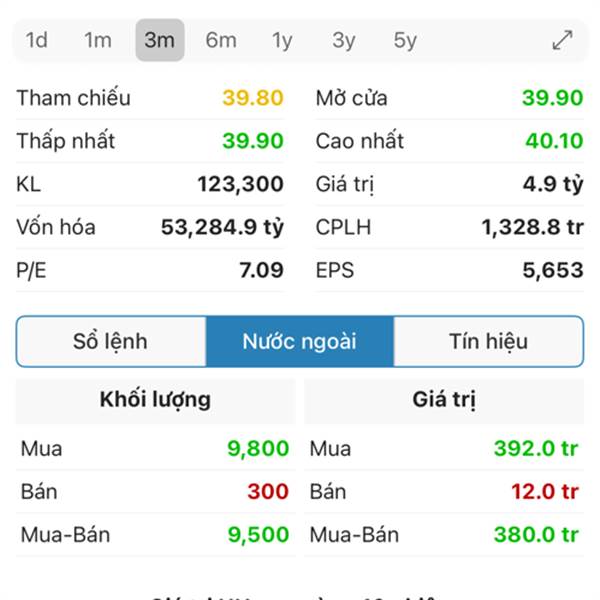Viewport: 600px width, 600px height.
Task: Open the Tín hiệu tab
Action: (488, 341)
